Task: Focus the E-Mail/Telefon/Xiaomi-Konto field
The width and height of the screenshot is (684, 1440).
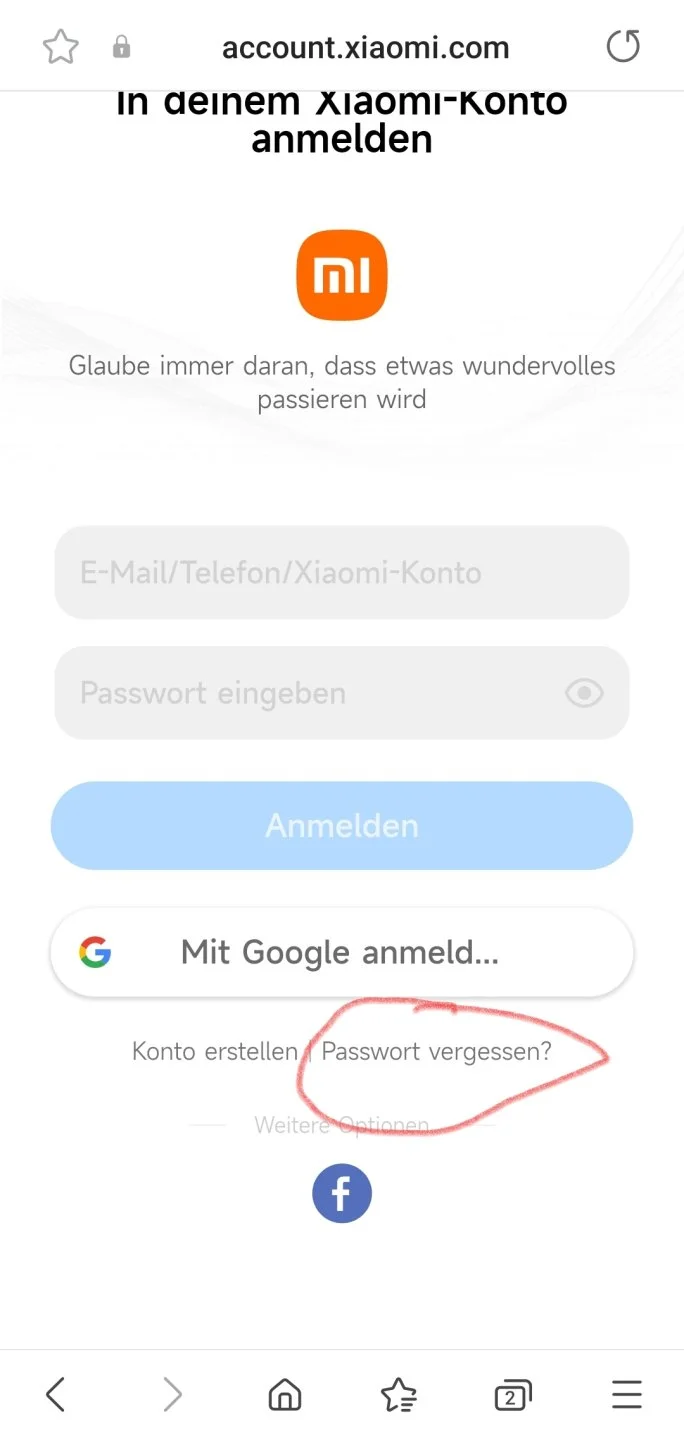Action: [341, 573]
